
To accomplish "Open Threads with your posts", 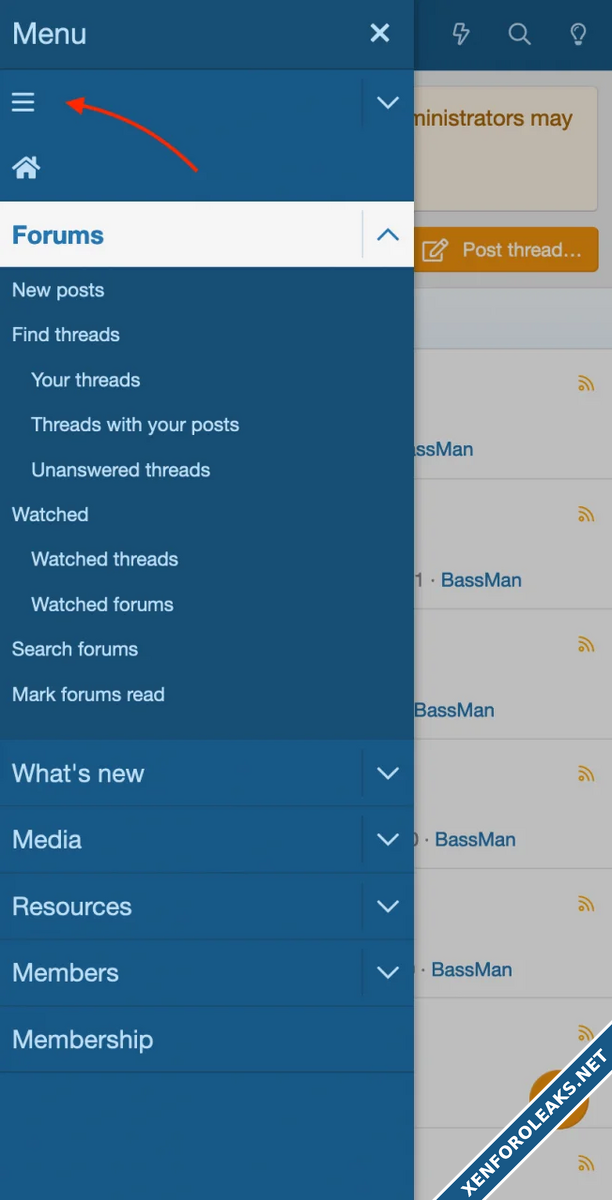I will (135, 425).
